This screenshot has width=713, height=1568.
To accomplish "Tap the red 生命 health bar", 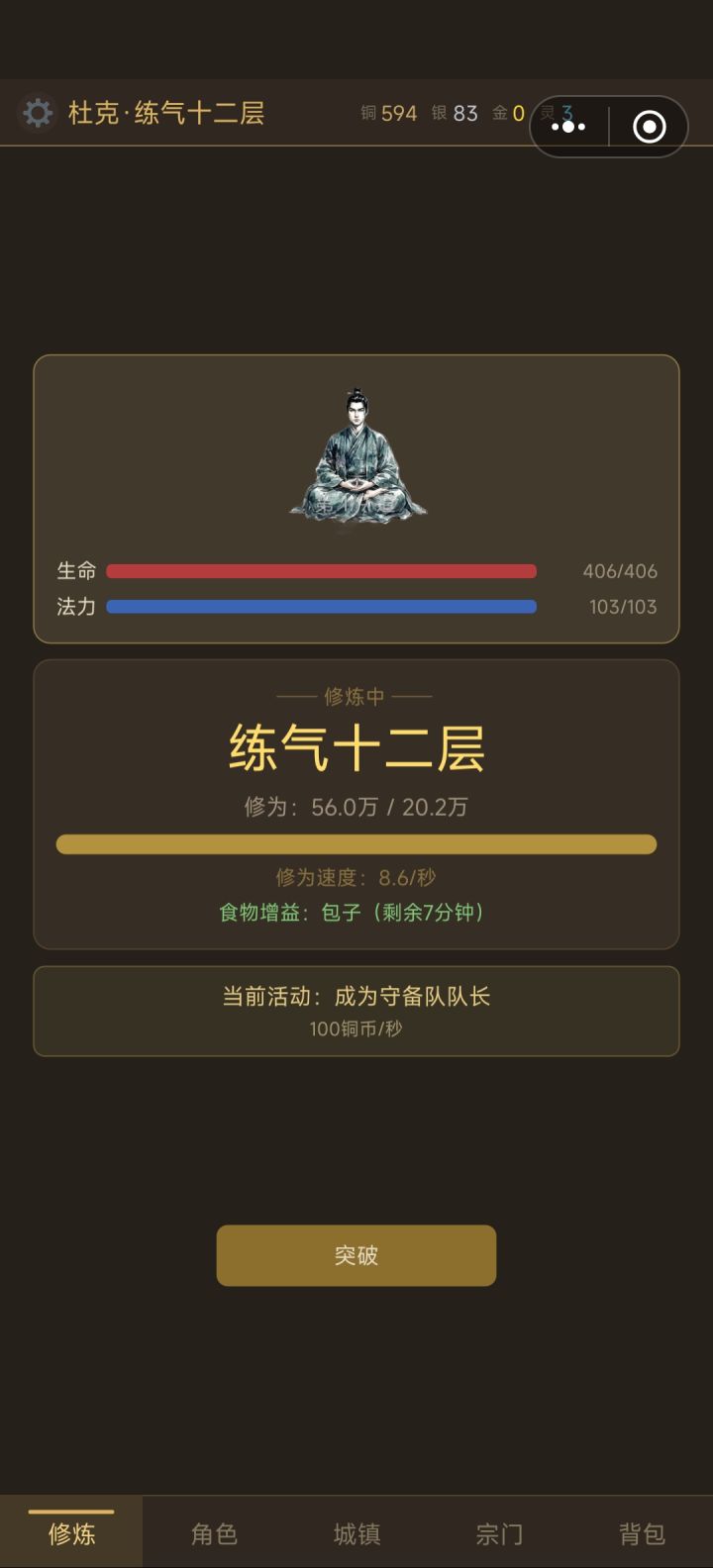I will click(322, 571).
